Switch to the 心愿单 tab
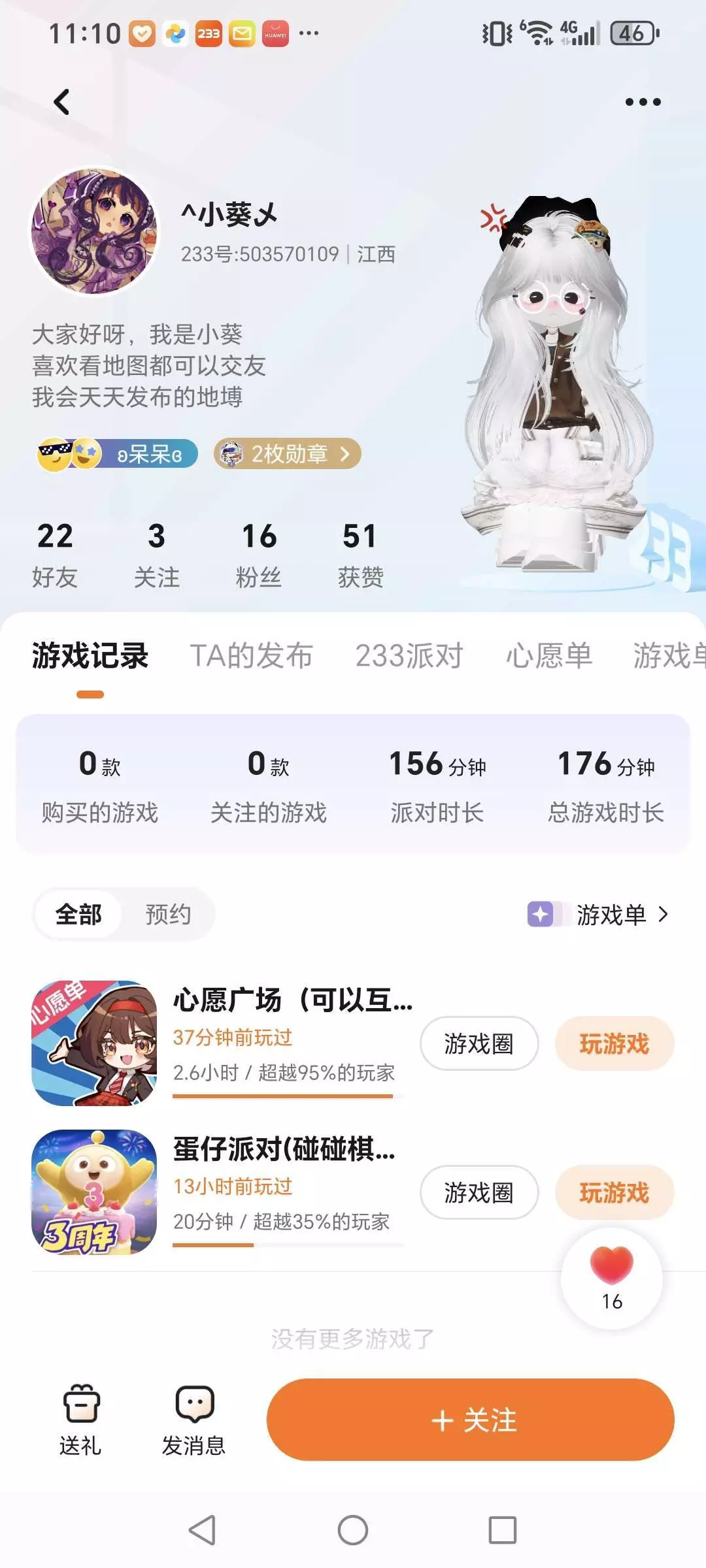The width and height of the screenshot is (706, 1568). [x=549, y=655]
